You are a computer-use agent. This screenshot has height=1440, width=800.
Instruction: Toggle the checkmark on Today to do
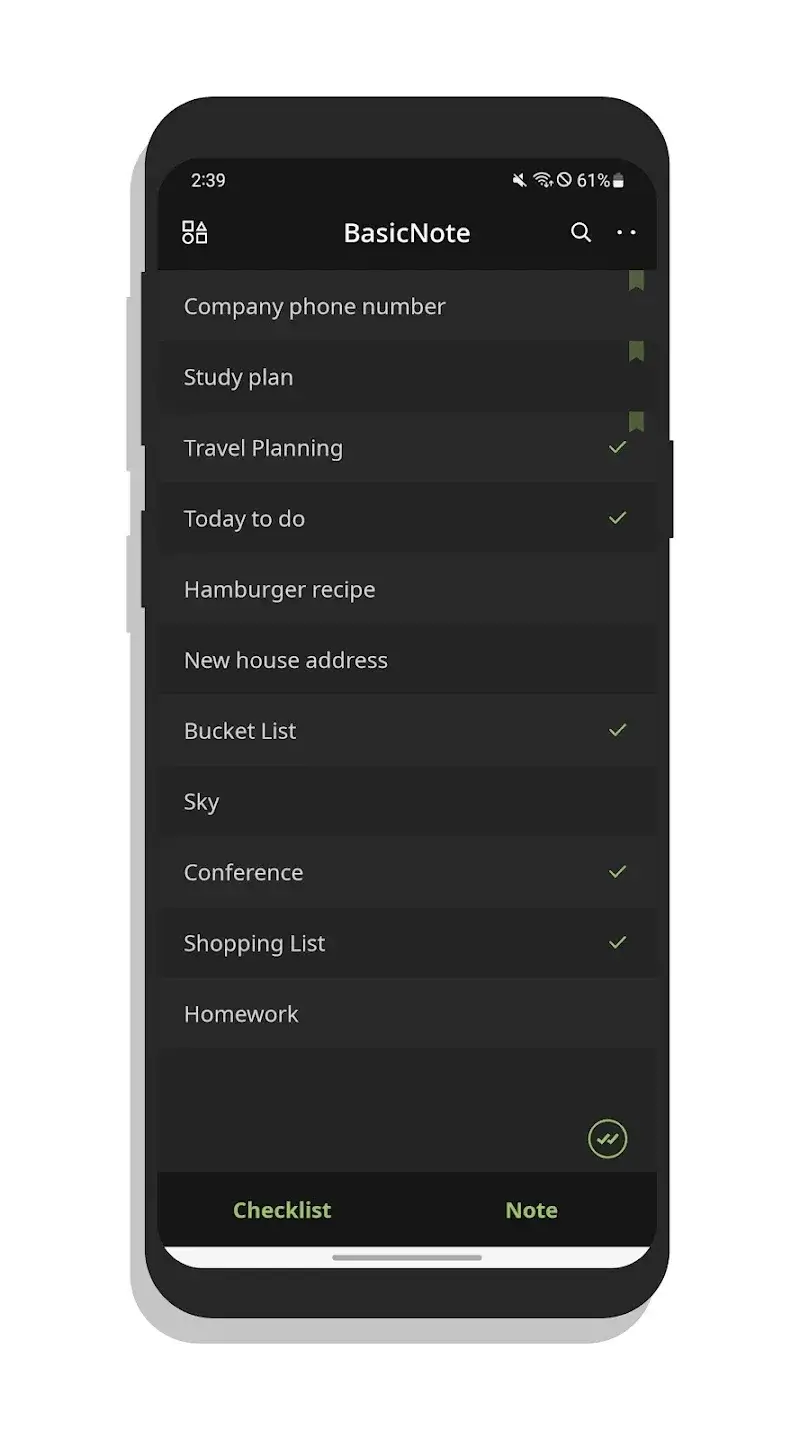pos(617,518)
